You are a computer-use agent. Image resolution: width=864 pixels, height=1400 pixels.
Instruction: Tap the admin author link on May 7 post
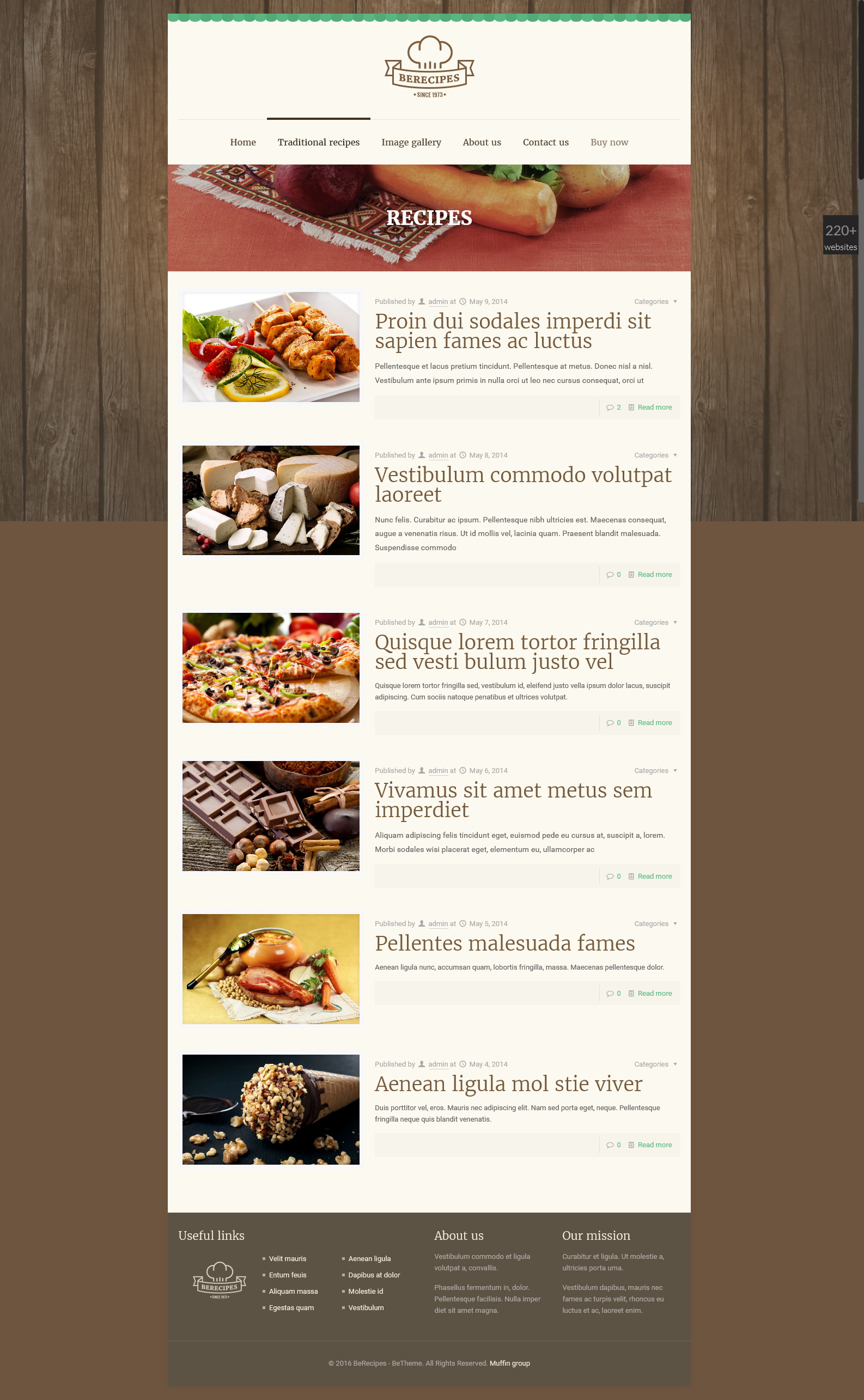[x=439, y=622]
